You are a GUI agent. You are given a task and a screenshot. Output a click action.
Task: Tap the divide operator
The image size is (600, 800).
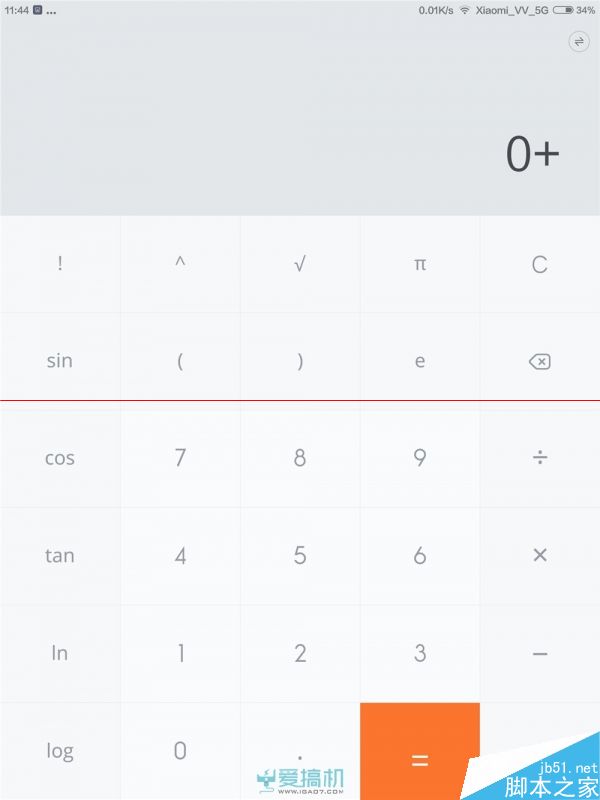tap(539, 458)
